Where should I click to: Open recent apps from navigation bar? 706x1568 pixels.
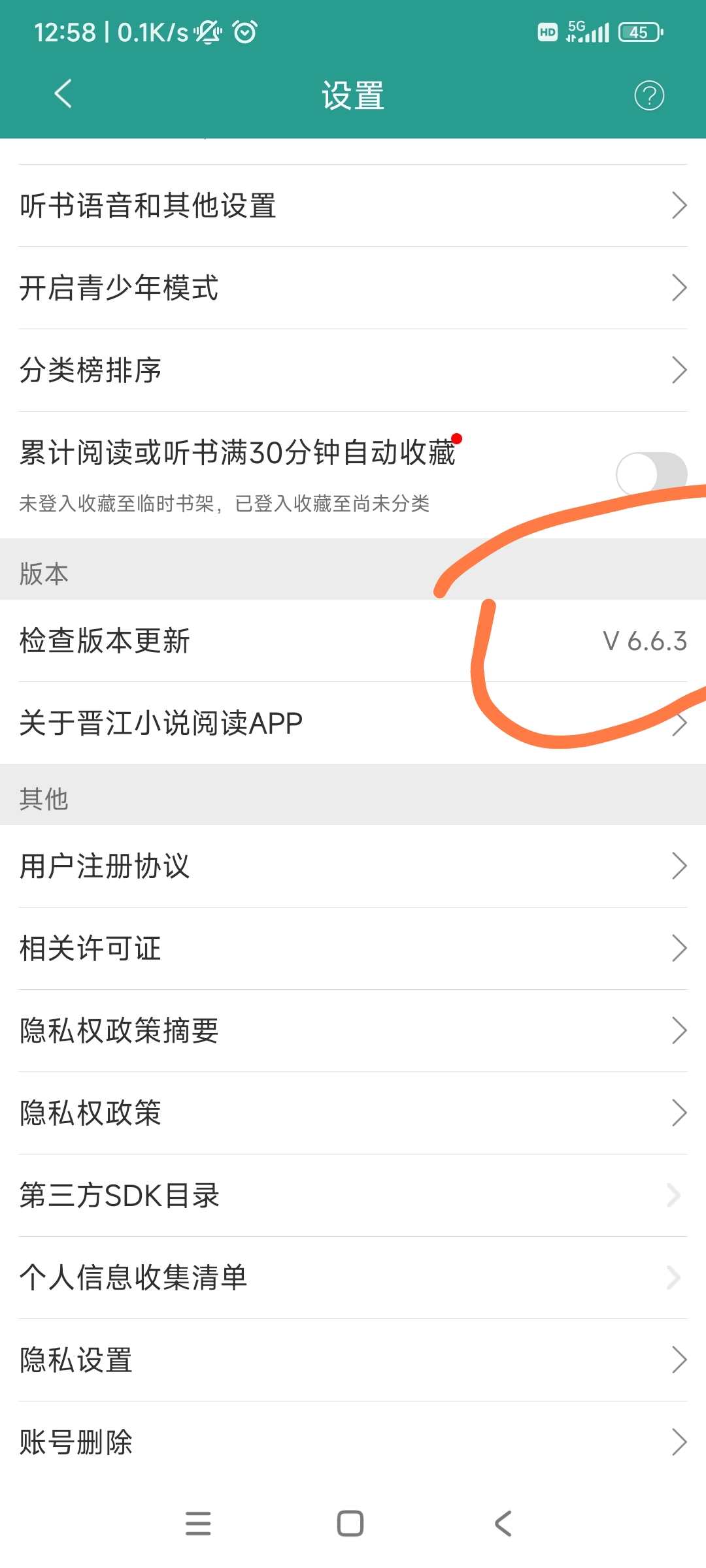coord(198,1524)
